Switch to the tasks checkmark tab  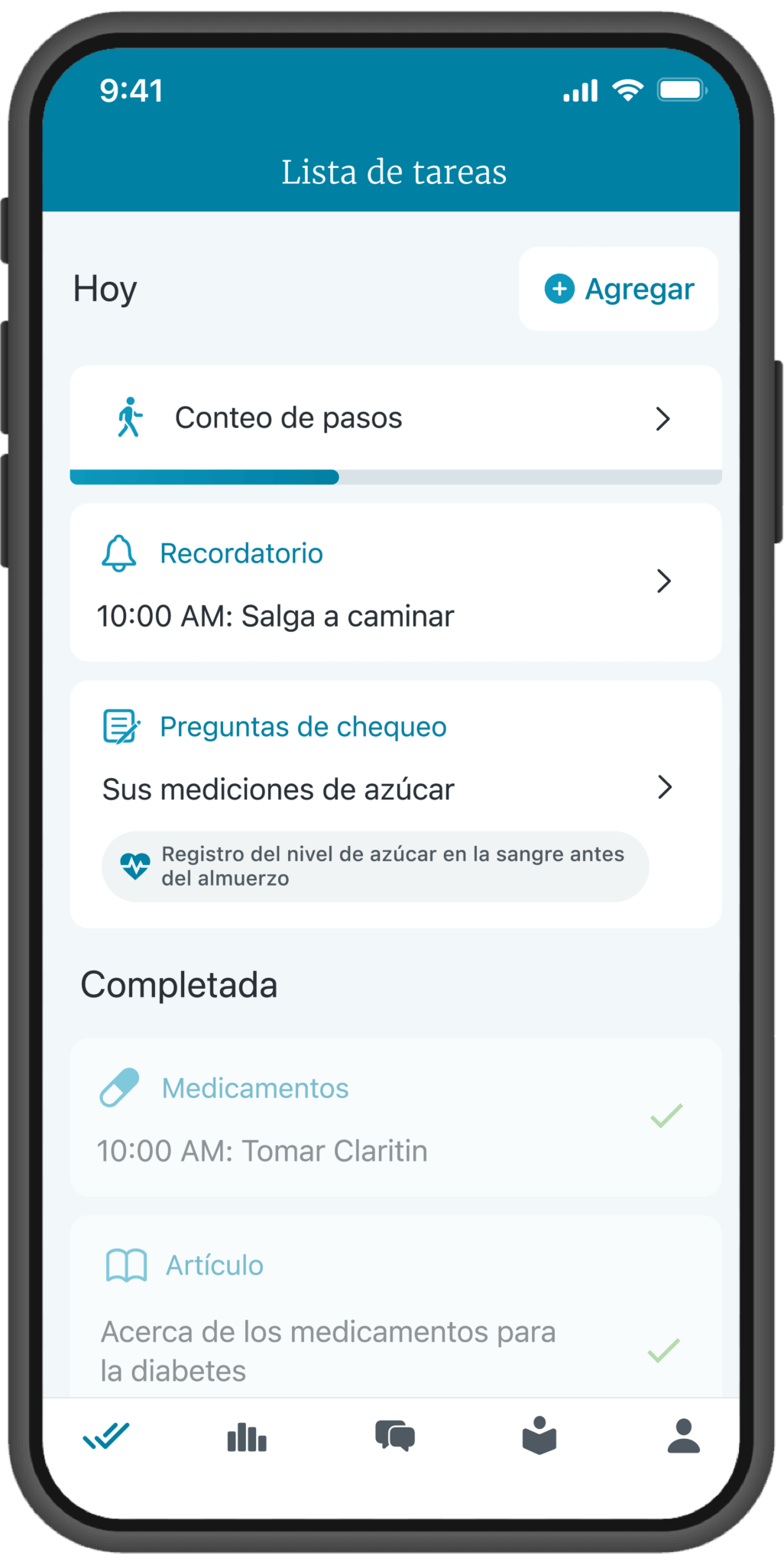point(106,1437)
